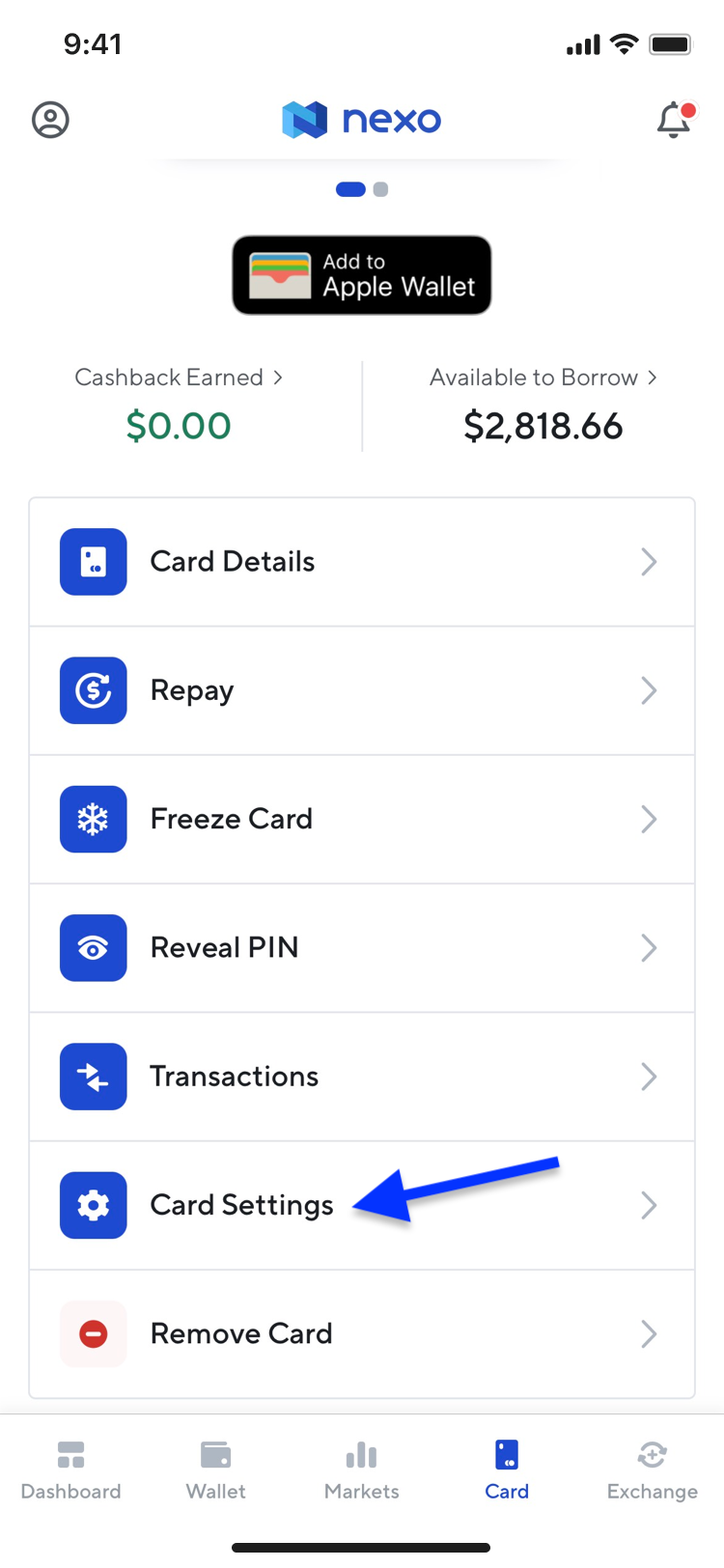Open the Card Settings gear icon
Screen dimensions: 724x1568
[x=93, y=1205]
